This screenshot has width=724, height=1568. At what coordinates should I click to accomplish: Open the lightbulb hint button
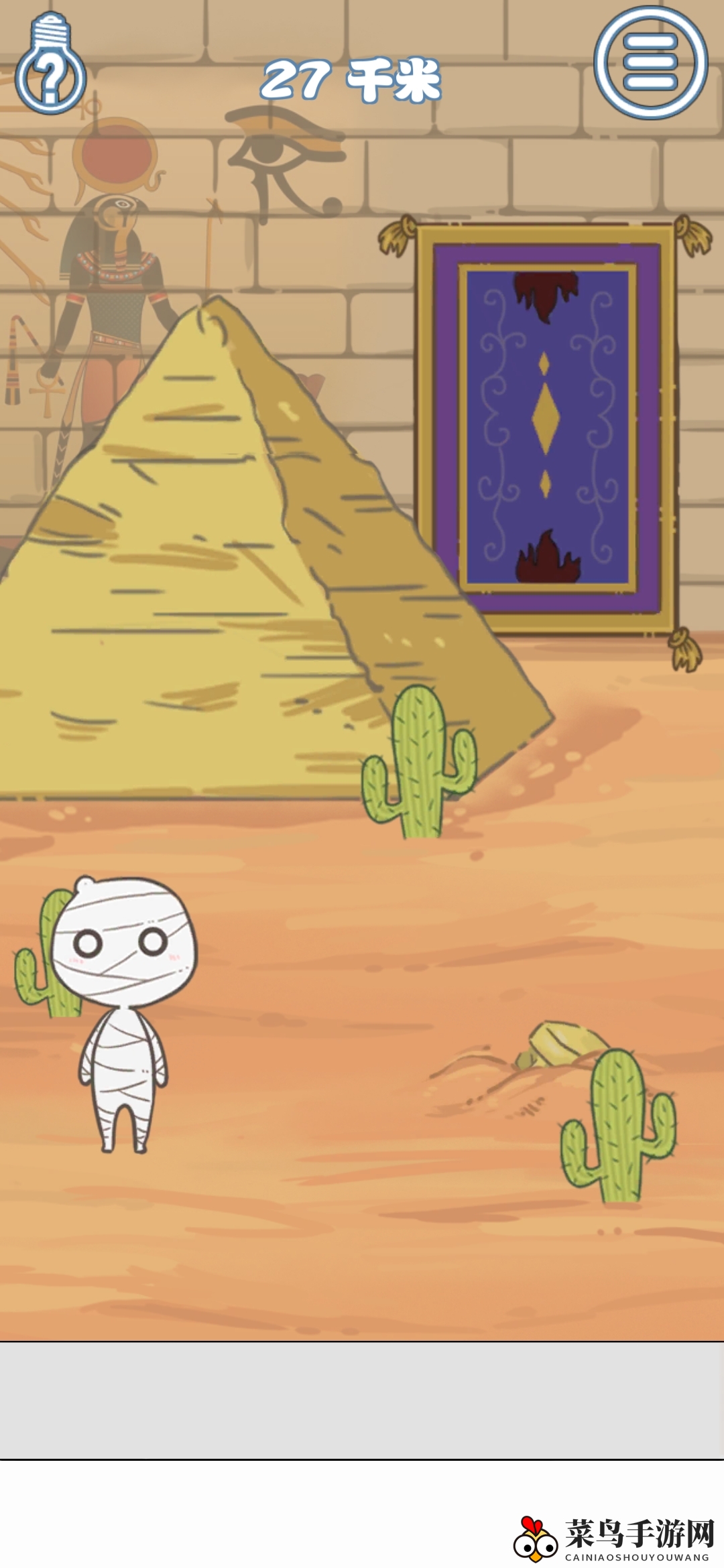click(x=51, y=68)
